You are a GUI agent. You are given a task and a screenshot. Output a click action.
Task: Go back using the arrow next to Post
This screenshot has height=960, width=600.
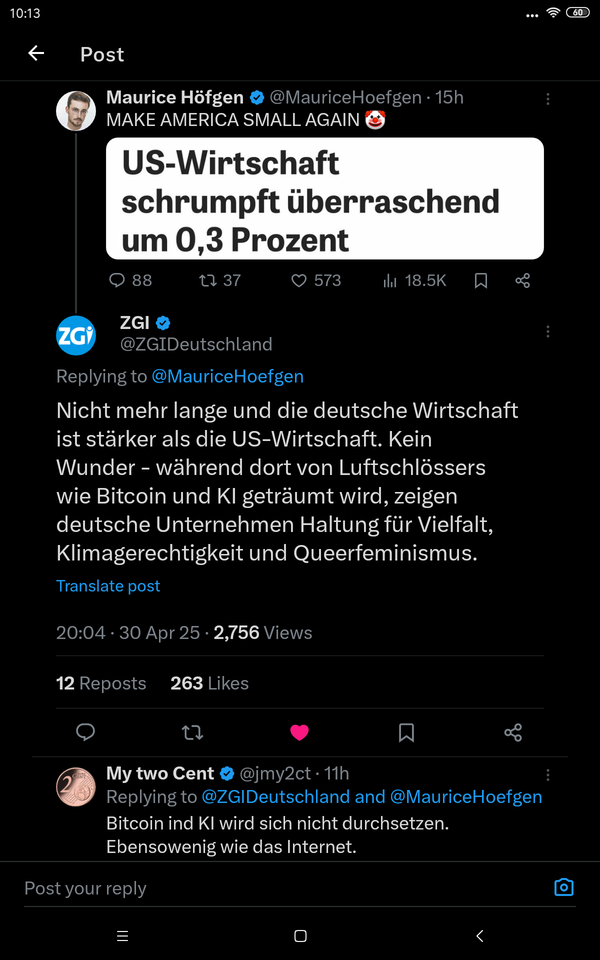click(36, 53)
